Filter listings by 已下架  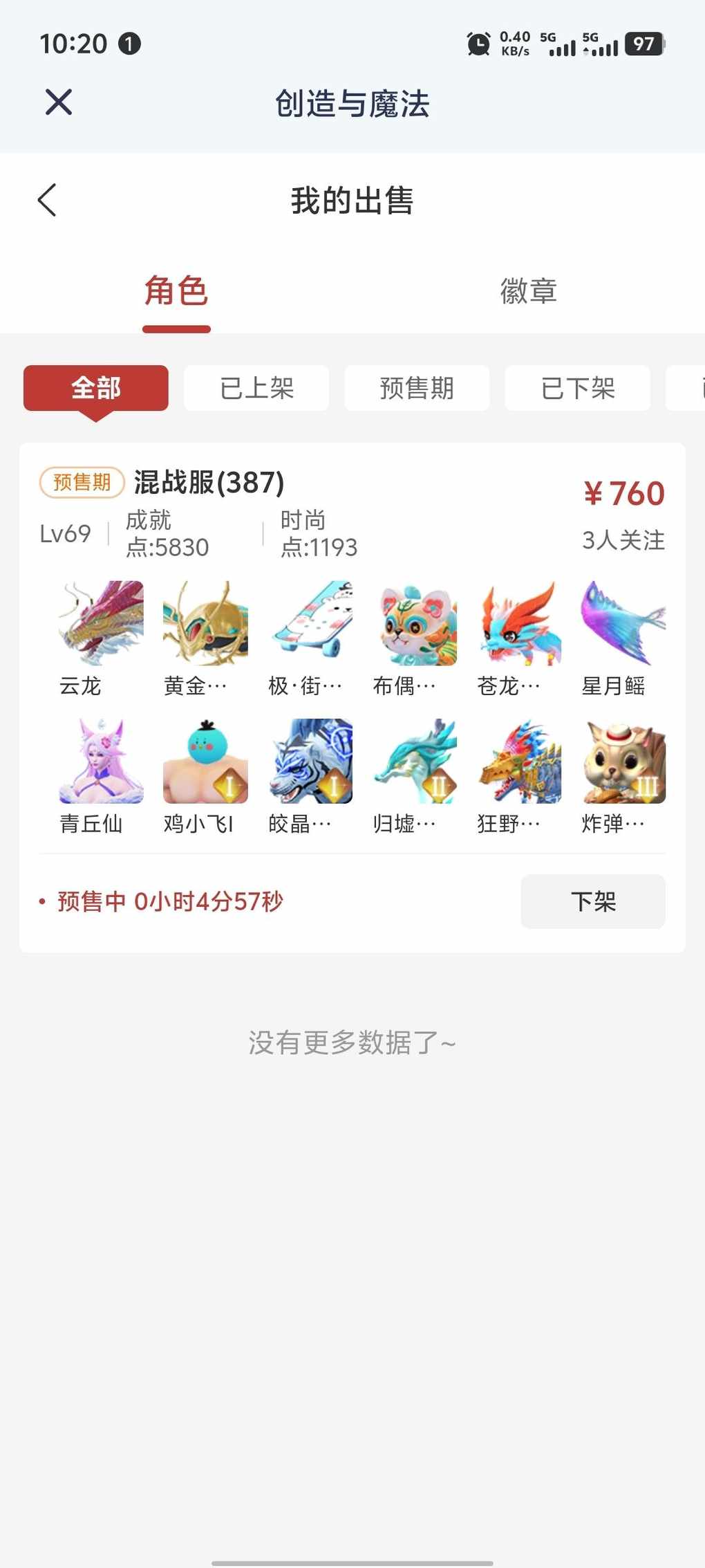pyautogui.click(x=577, y=388)
